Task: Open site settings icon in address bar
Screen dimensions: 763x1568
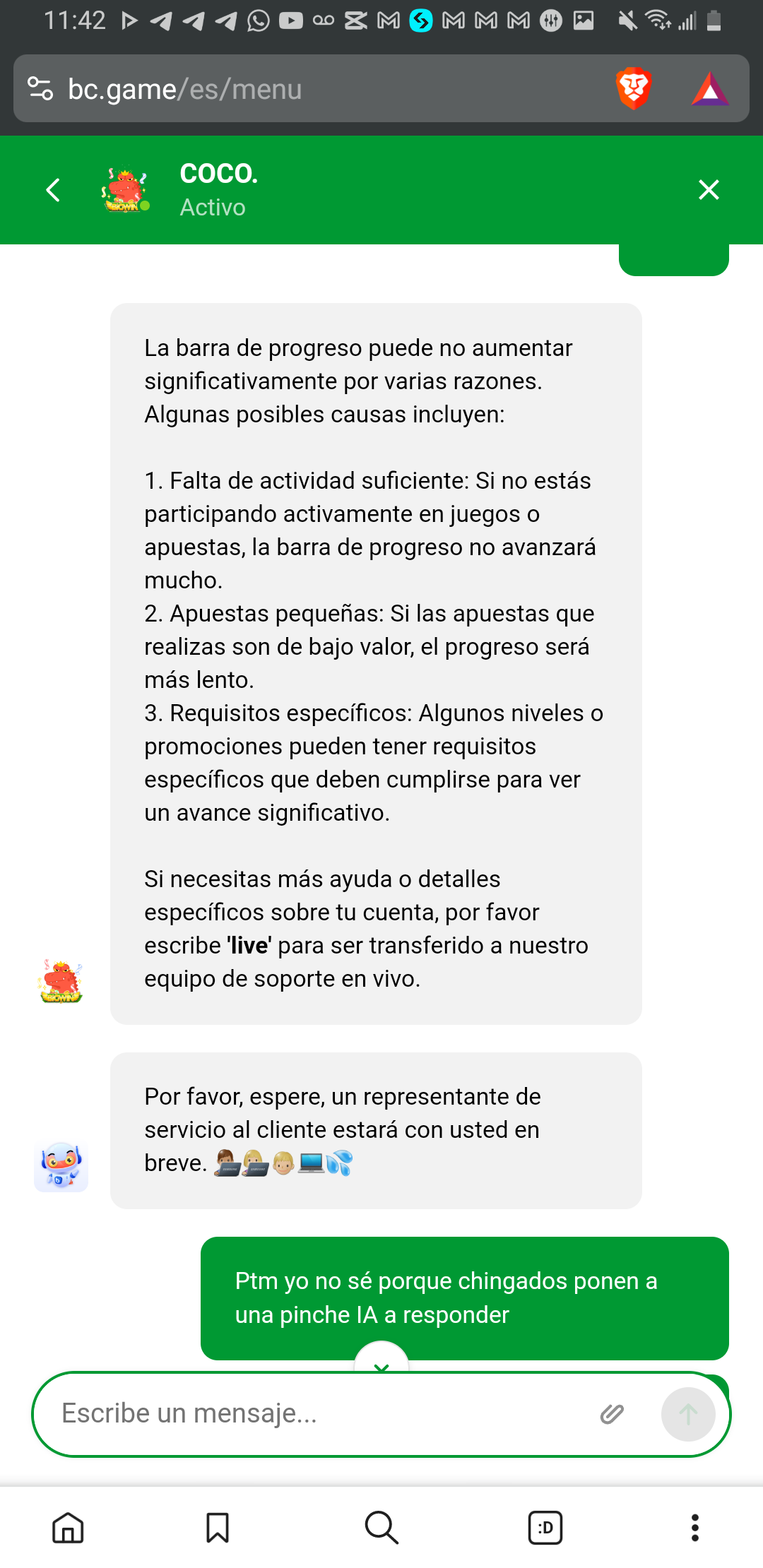Action: (40, 90)
